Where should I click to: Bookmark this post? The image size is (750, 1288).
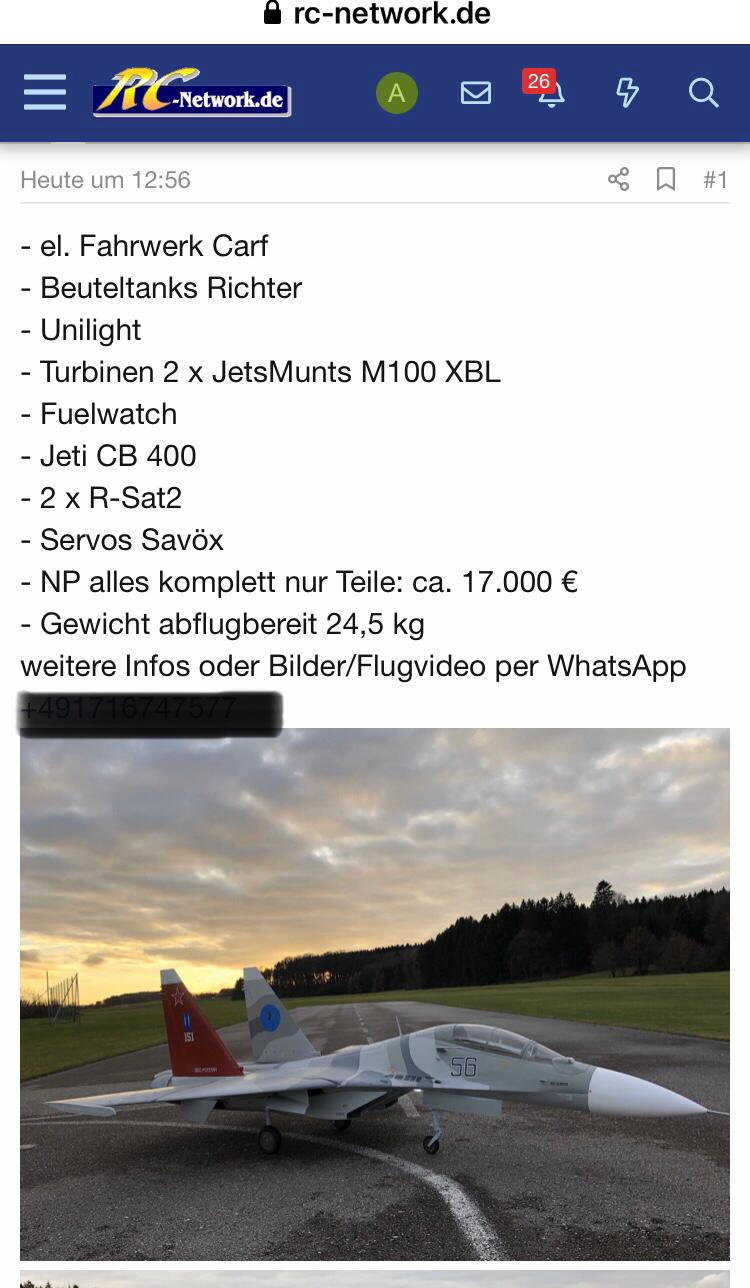666,179
